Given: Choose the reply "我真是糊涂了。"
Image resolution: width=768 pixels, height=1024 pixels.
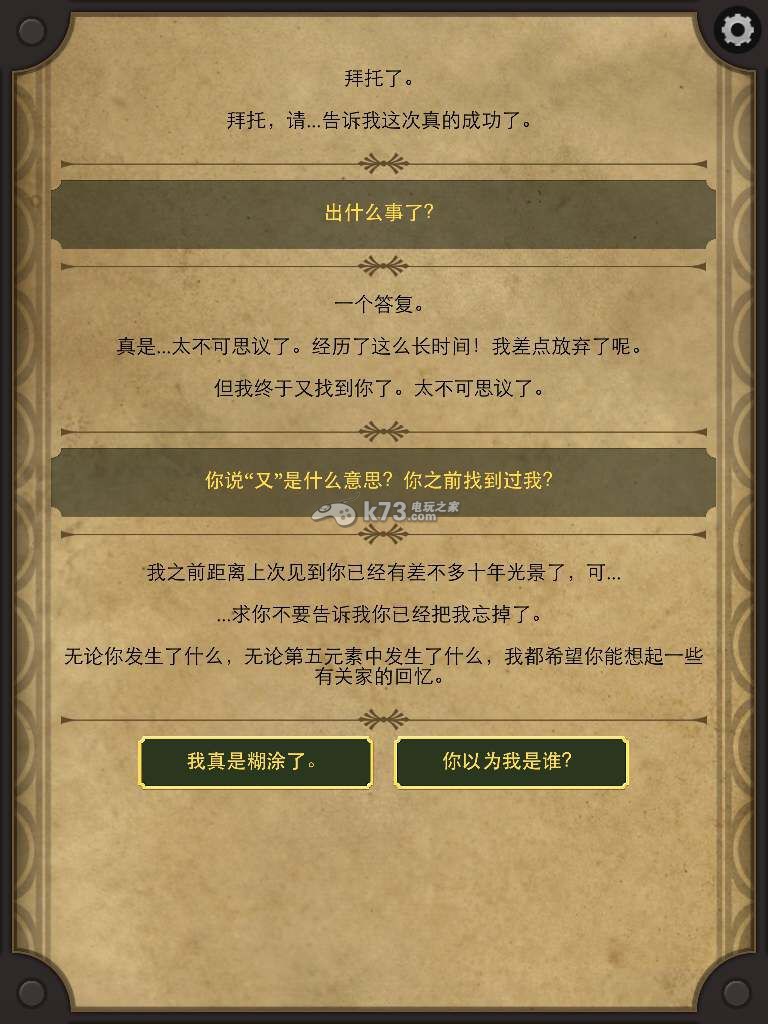Looking at the screenshot, I should pos(255,762).
